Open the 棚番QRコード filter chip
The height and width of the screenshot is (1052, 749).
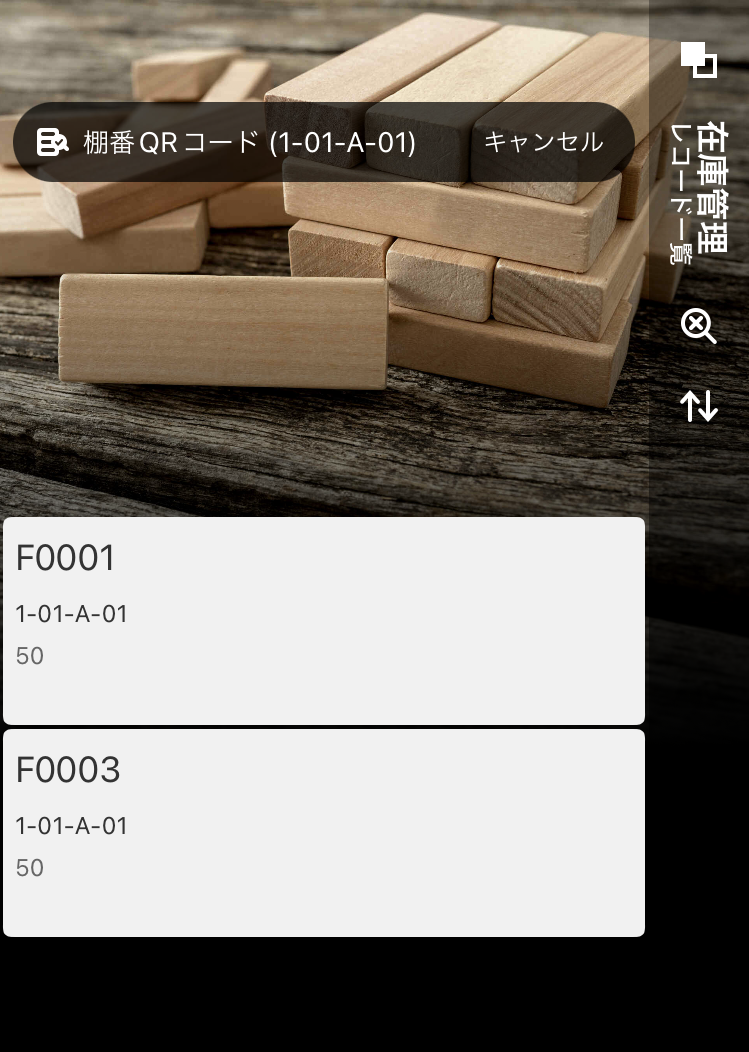click(x=230, y=142)
